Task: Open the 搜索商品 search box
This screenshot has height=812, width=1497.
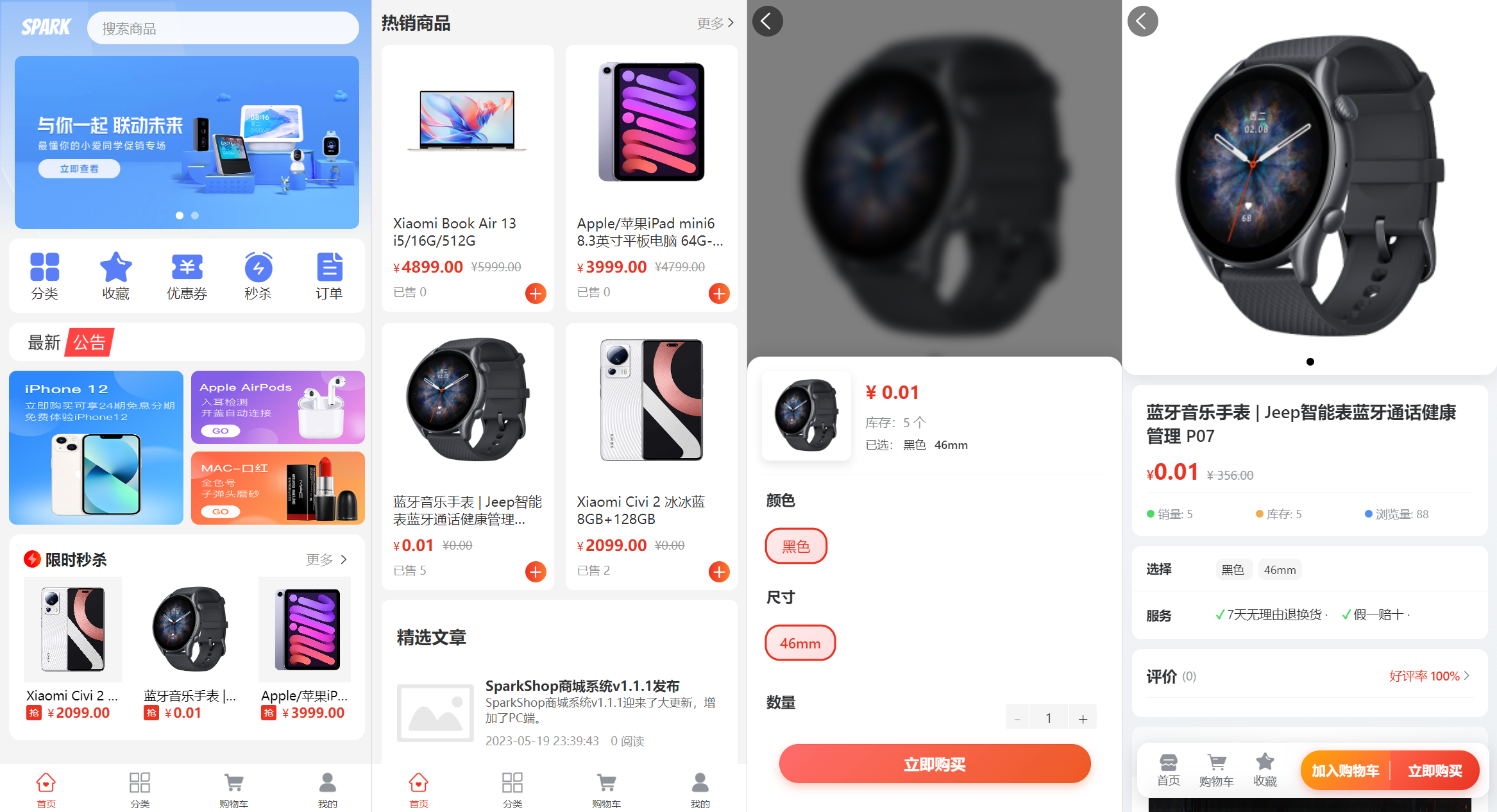Action: tap(222, 28)
